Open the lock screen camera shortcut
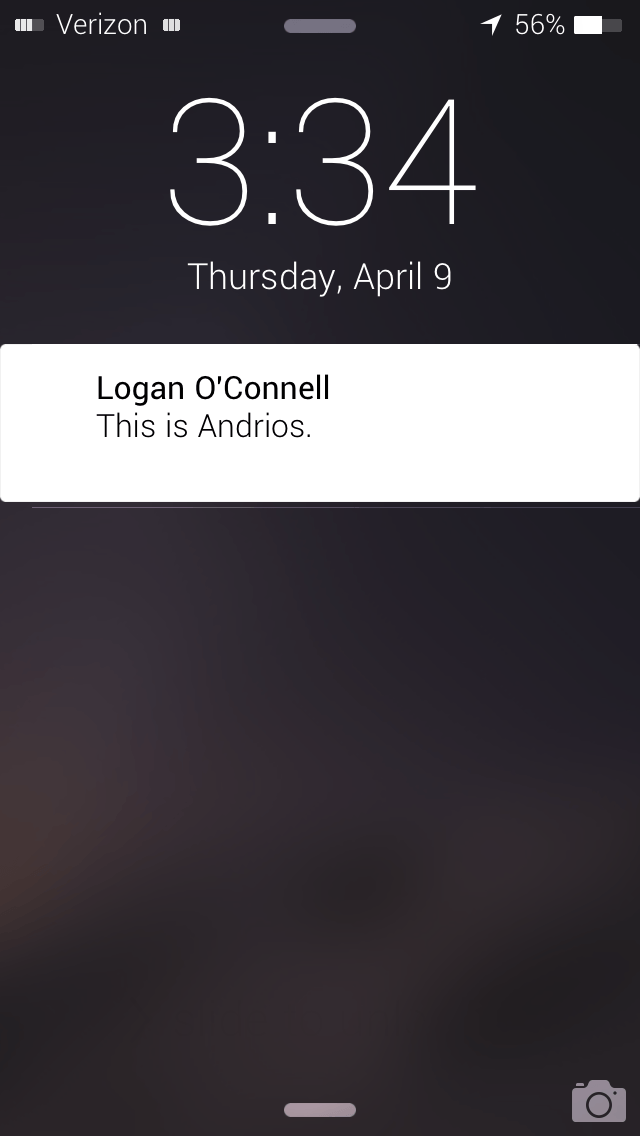640x1136 pixels. coord(598,1100)
